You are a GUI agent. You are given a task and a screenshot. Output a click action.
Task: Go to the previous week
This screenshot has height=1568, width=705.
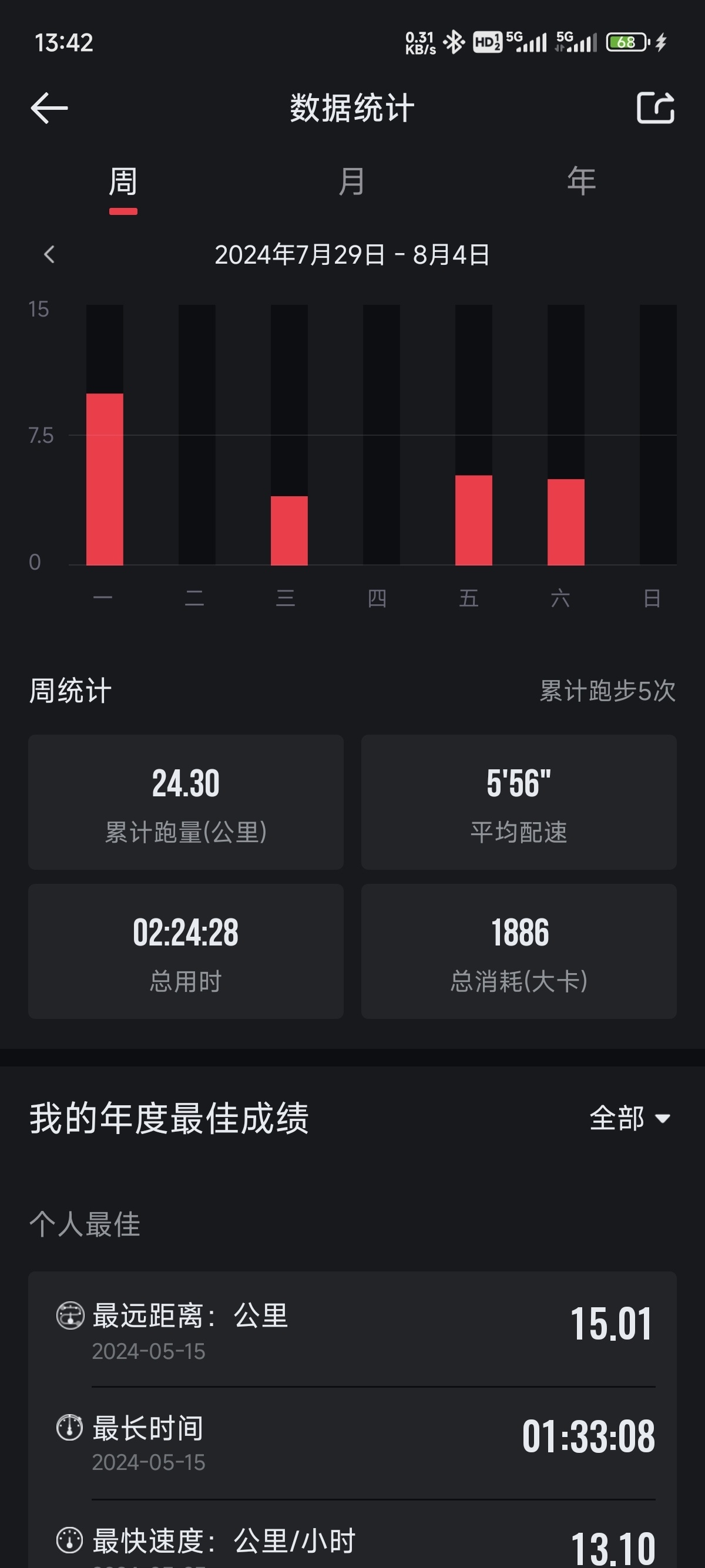pyautogui.click(x=50, y=254)
